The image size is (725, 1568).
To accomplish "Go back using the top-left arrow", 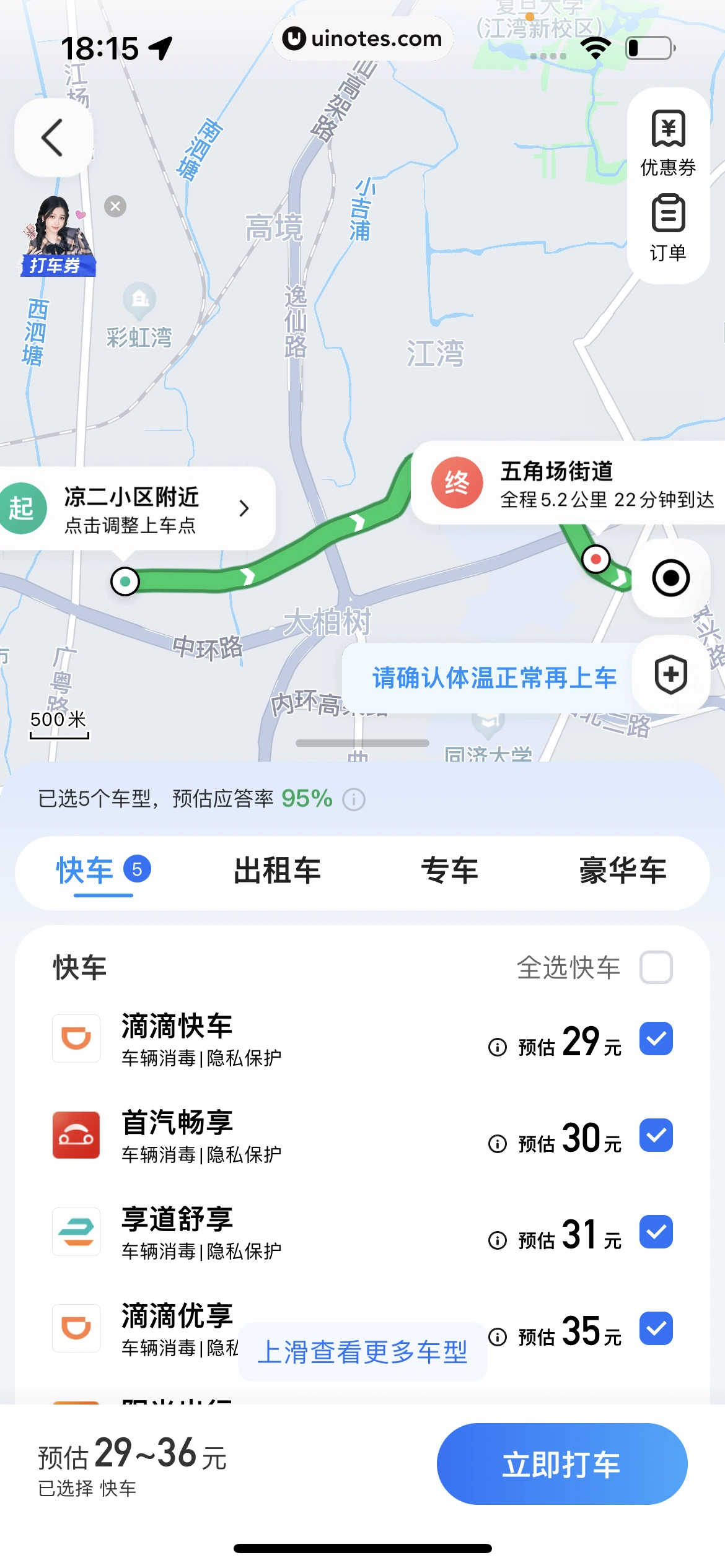I will tap(53, 137).
